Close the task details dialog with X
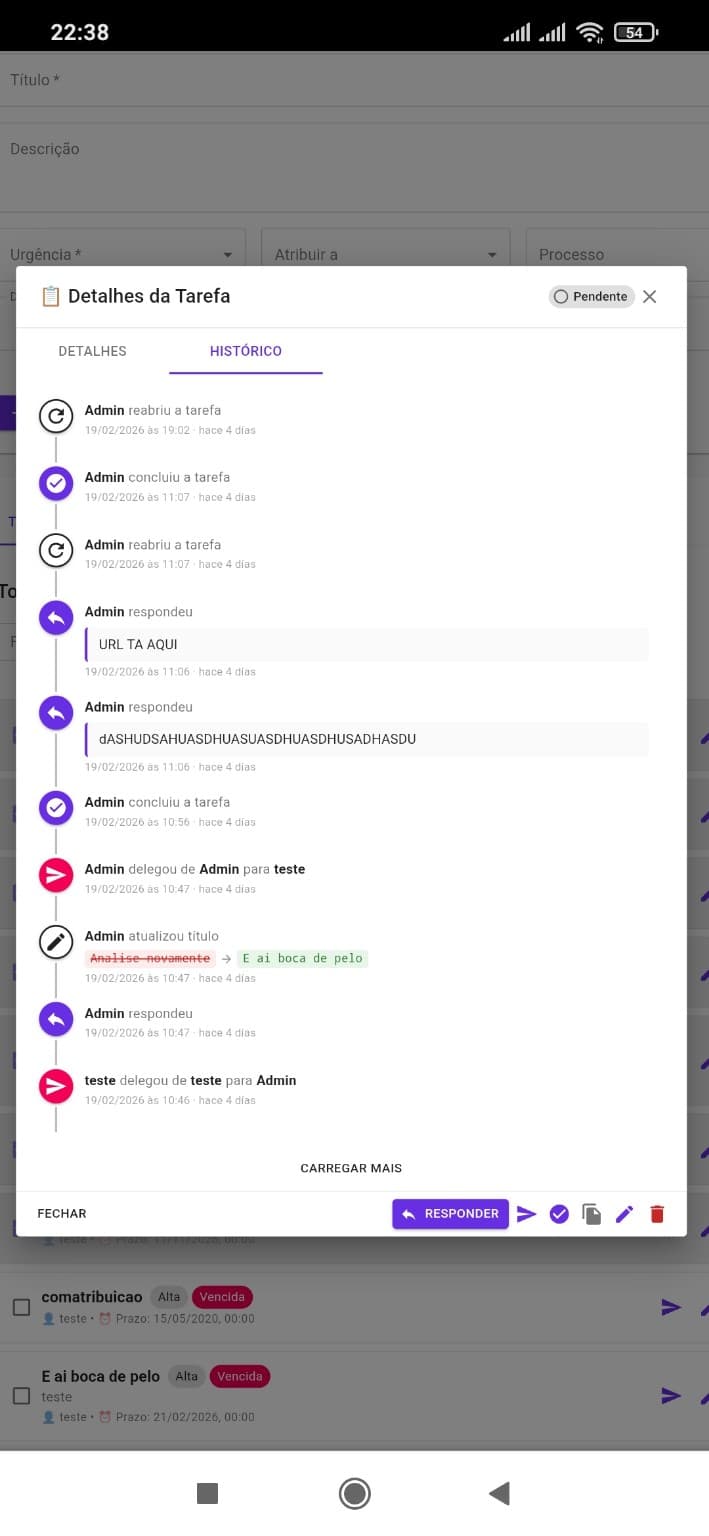This screenshot has width=709, height=1536. point(649,296)
